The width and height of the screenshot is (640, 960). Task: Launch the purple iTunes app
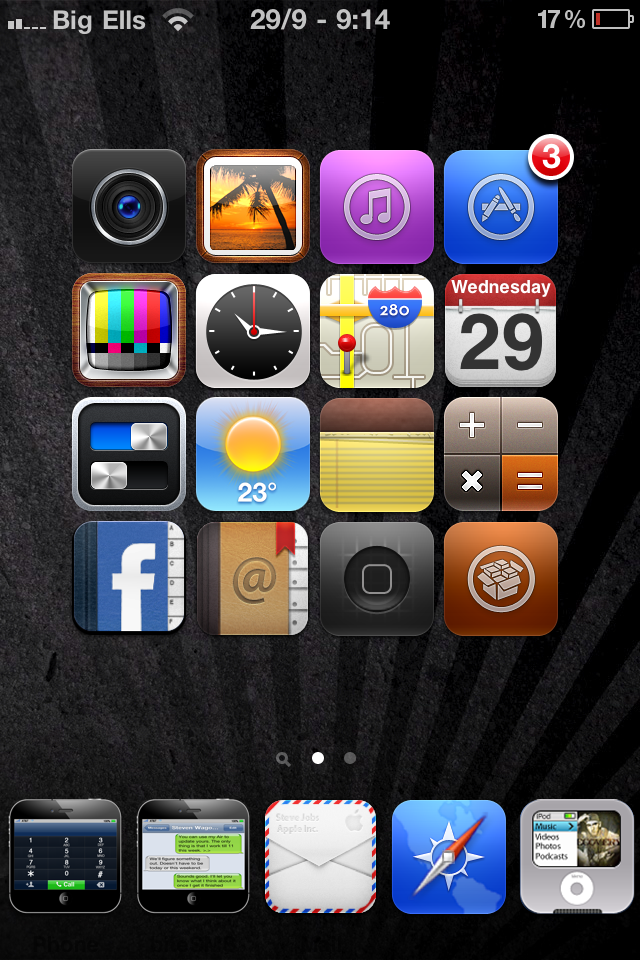coord(377,207)
